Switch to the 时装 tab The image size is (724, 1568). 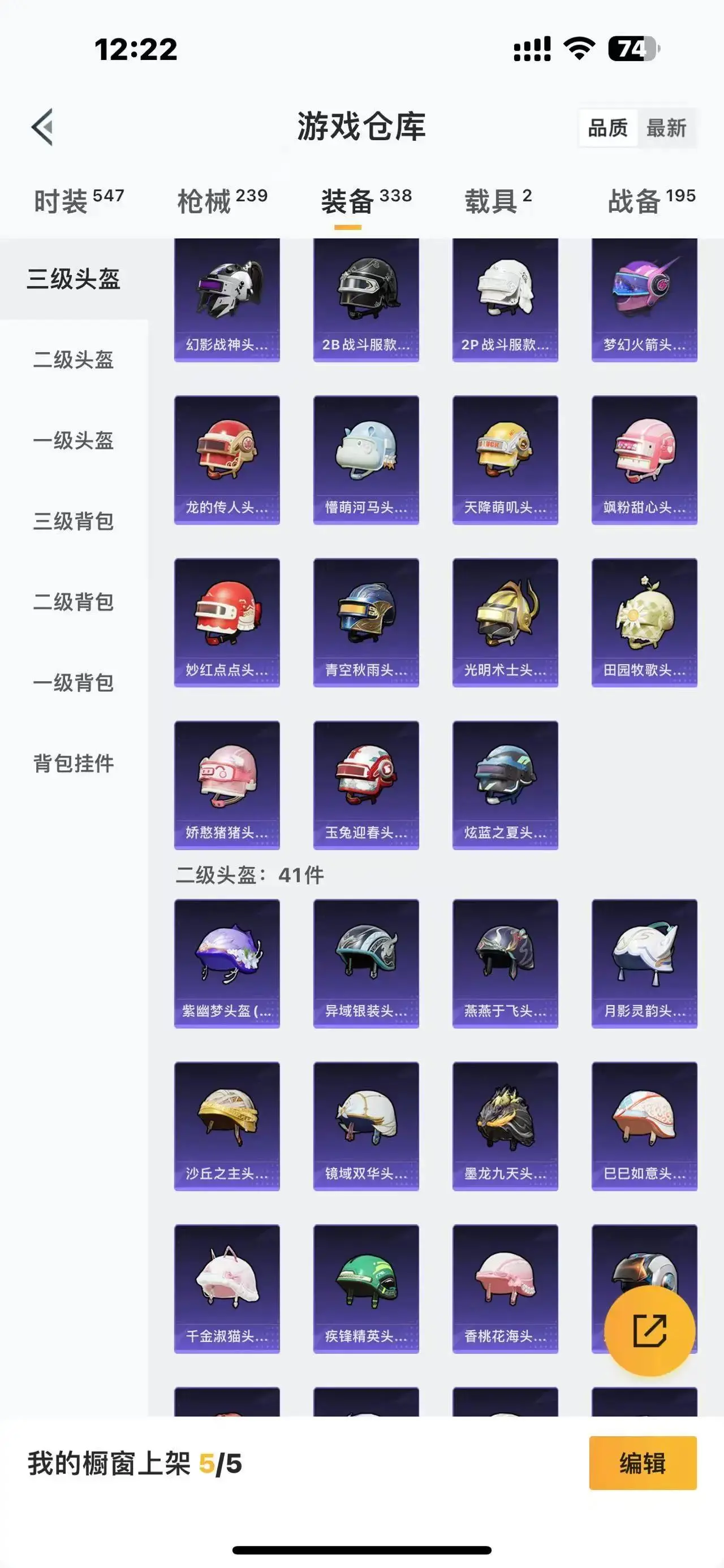point(78,201)
